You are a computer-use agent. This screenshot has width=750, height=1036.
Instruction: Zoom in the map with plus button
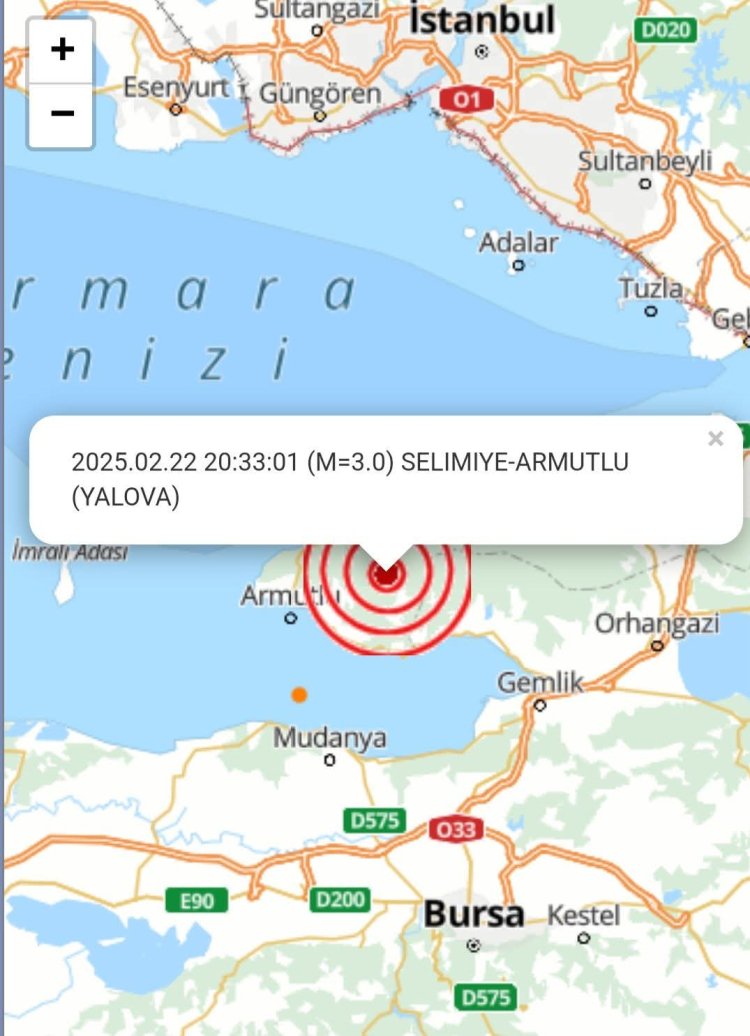pos(62,50)
